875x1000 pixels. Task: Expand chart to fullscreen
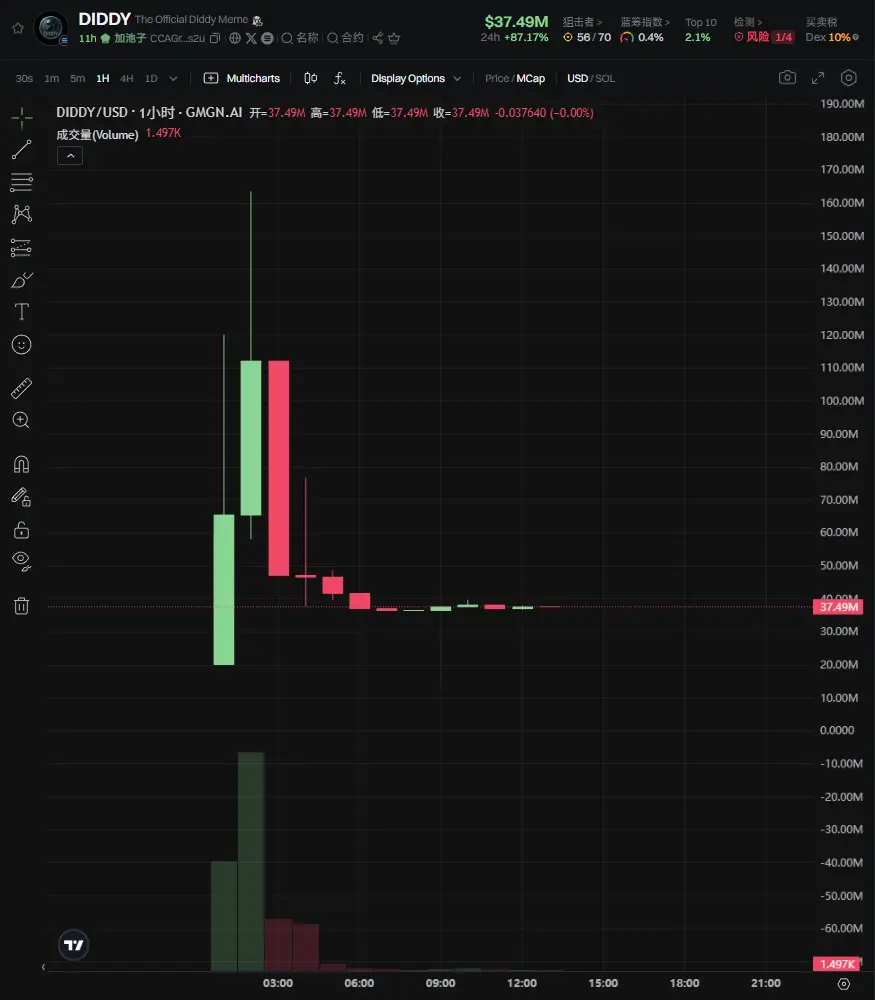click(818, 78)
